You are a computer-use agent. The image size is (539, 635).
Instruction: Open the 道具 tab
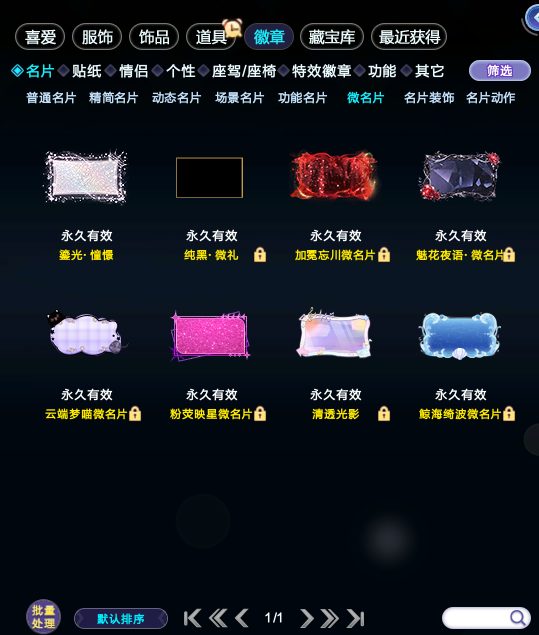tap(211, 37)
